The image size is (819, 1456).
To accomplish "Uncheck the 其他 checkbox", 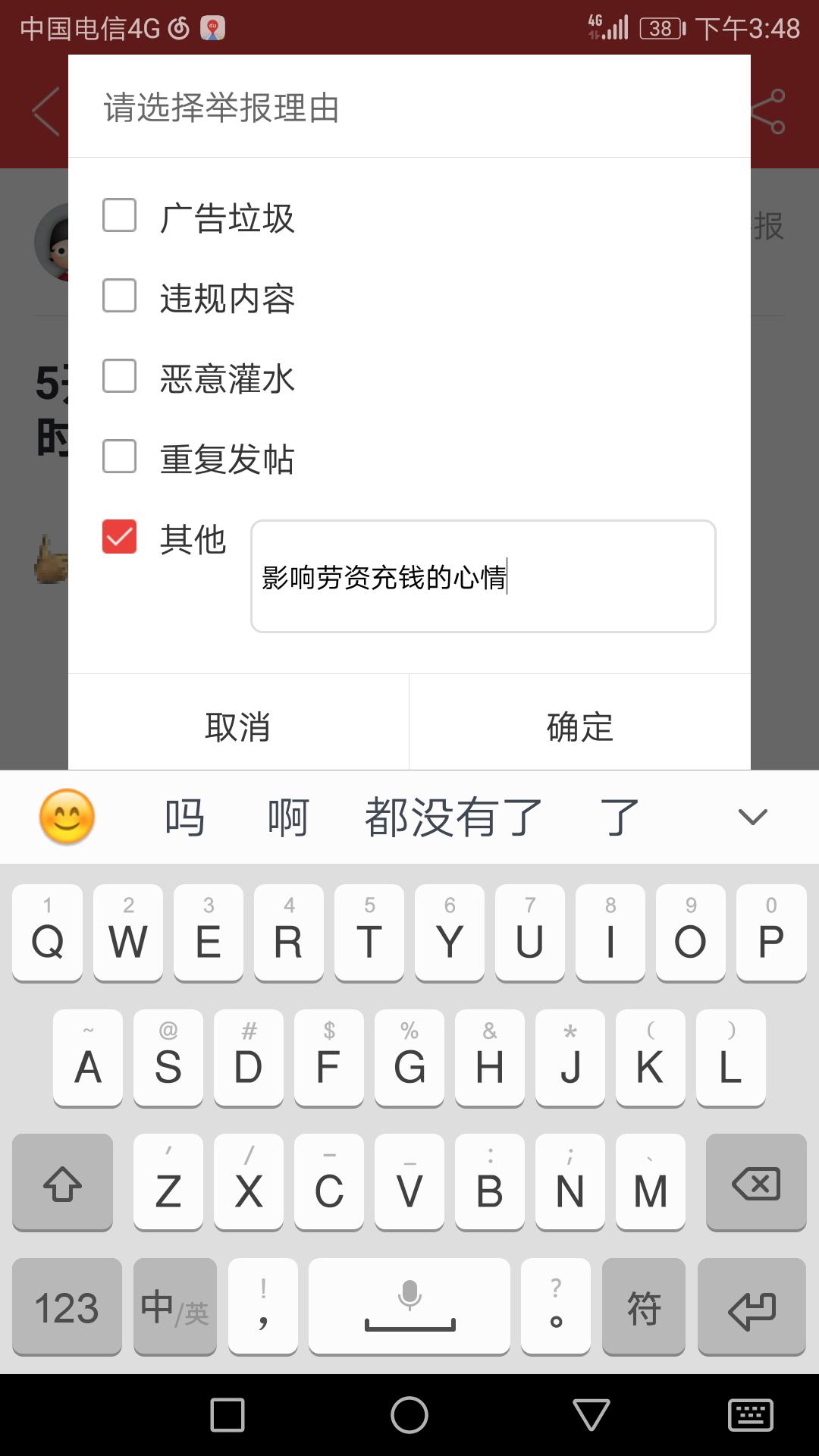I will coord(120,537).
